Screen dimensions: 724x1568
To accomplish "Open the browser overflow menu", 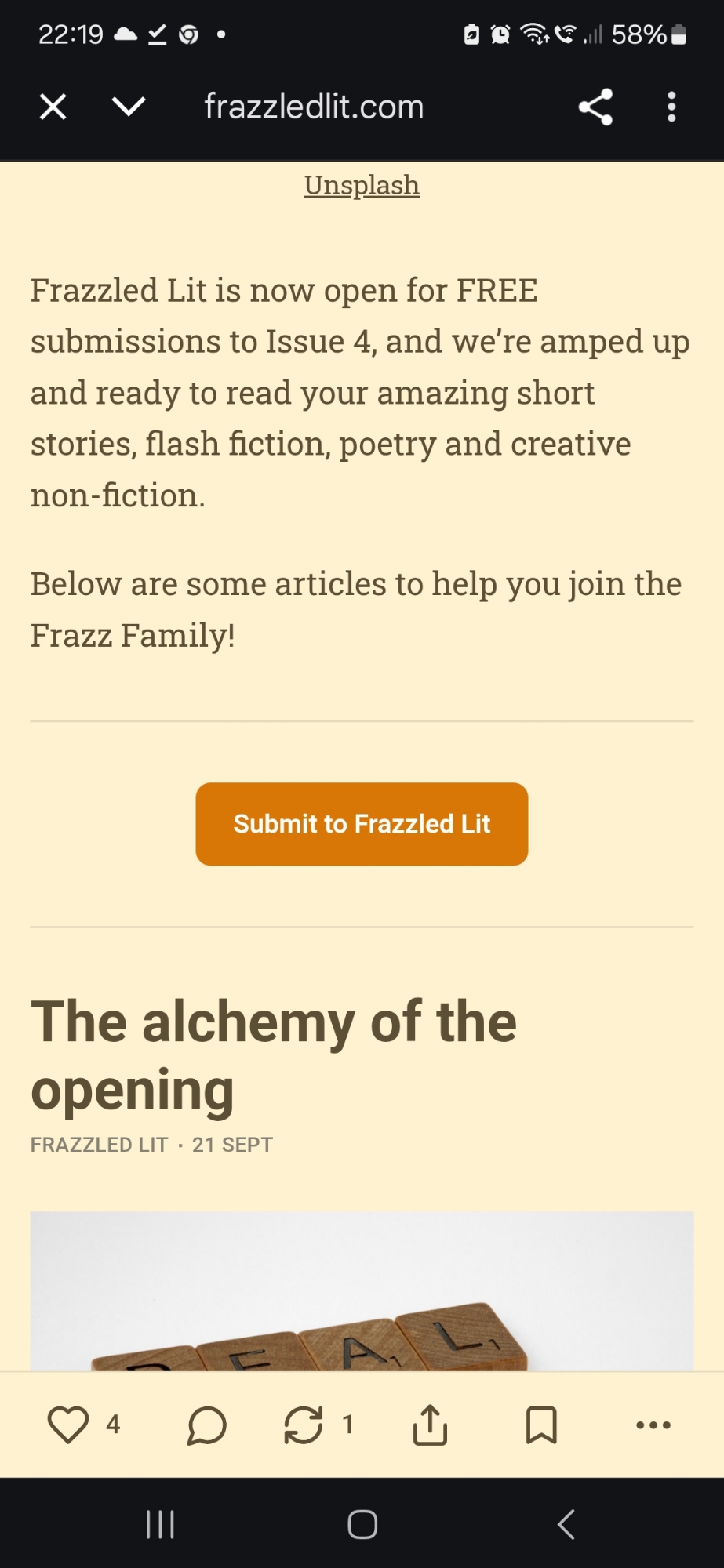I will tap(671, 107).
